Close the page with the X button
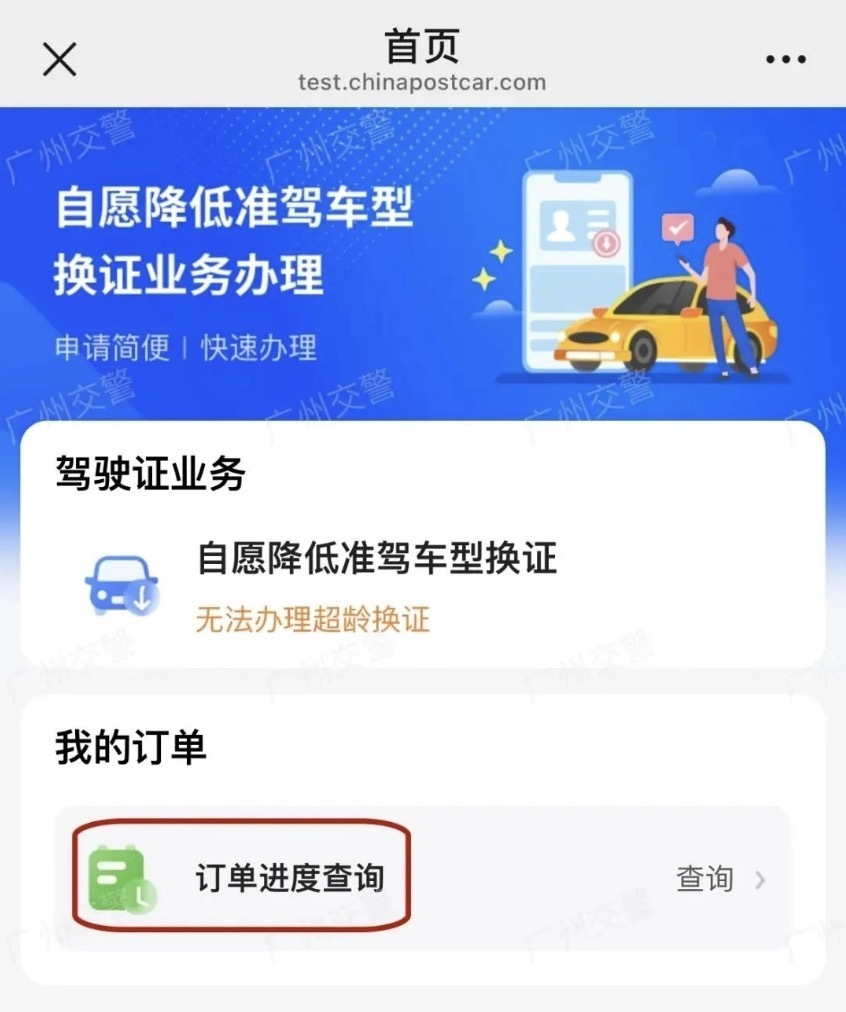846x1012 pixels. coord(59,58)
